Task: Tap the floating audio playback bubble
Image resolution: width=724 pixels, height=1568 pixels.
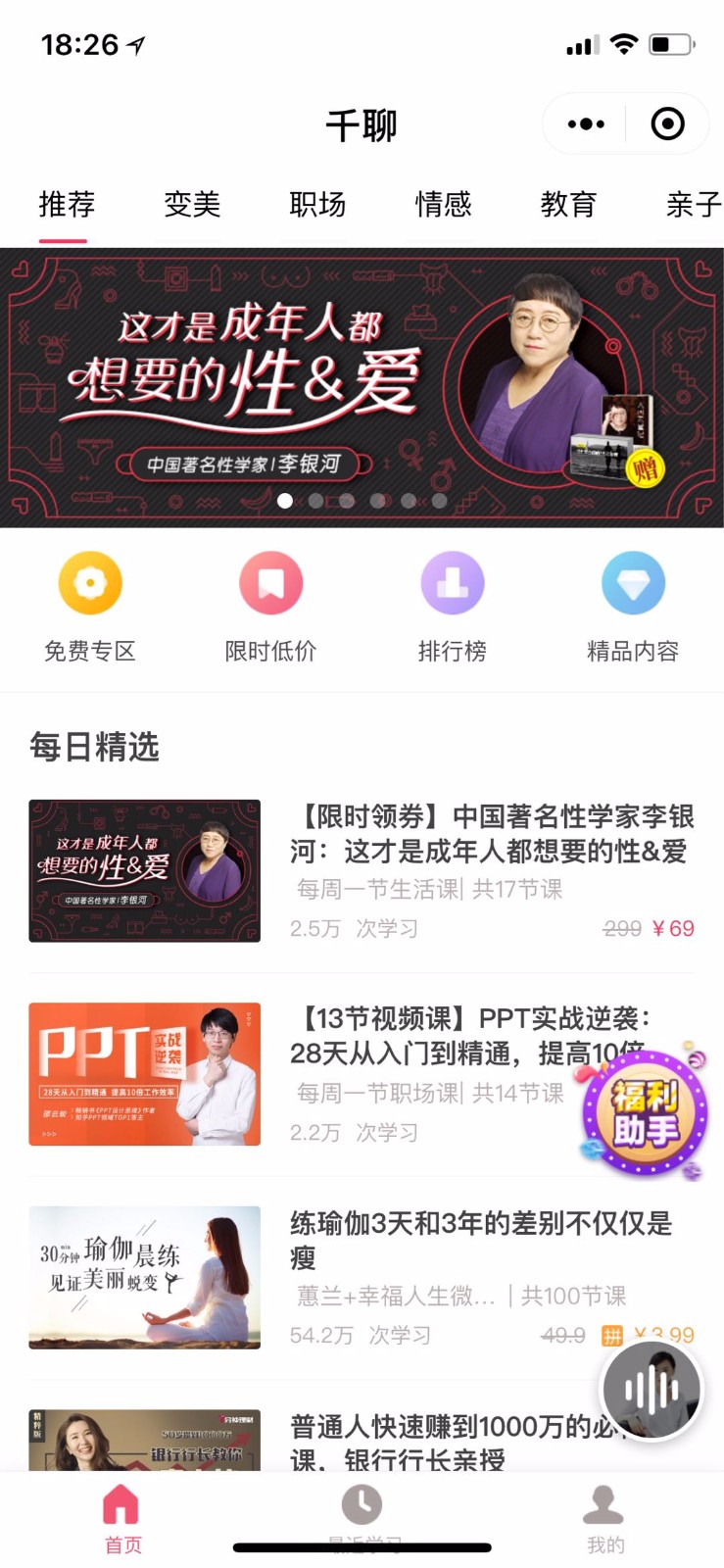Action: 651,1390
